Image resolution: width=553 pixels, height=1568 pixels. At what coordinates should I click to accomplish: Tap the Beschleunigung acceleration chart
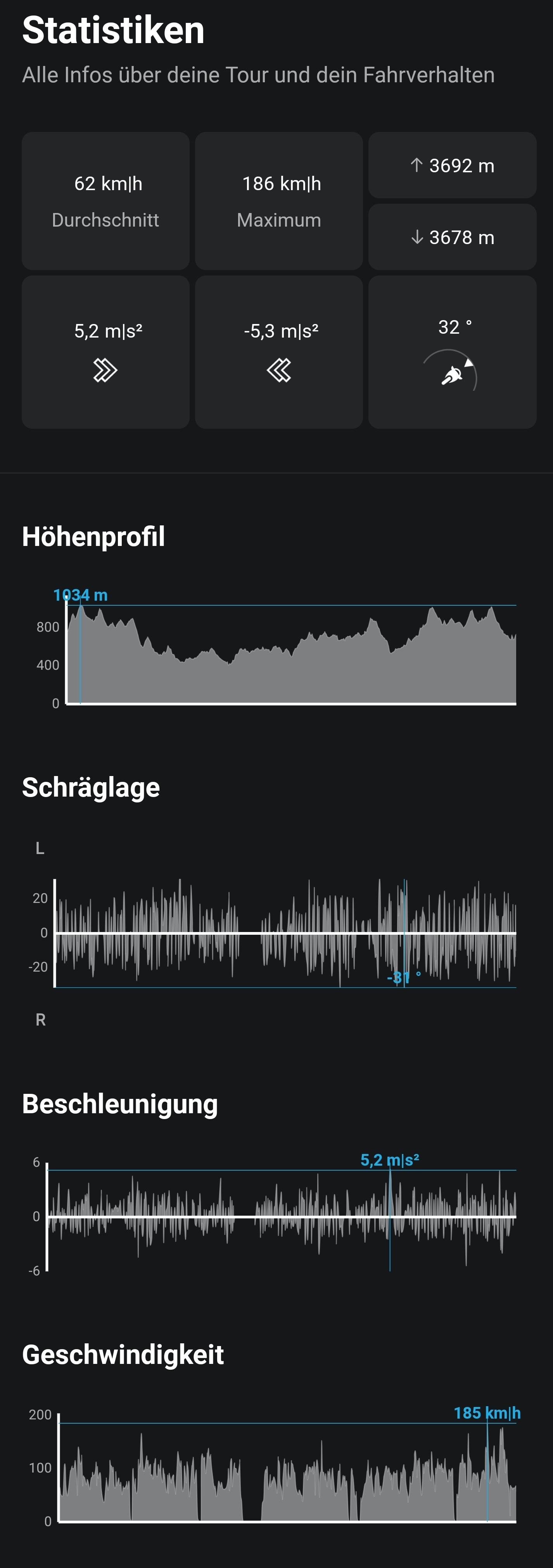tap(281, 1216)
